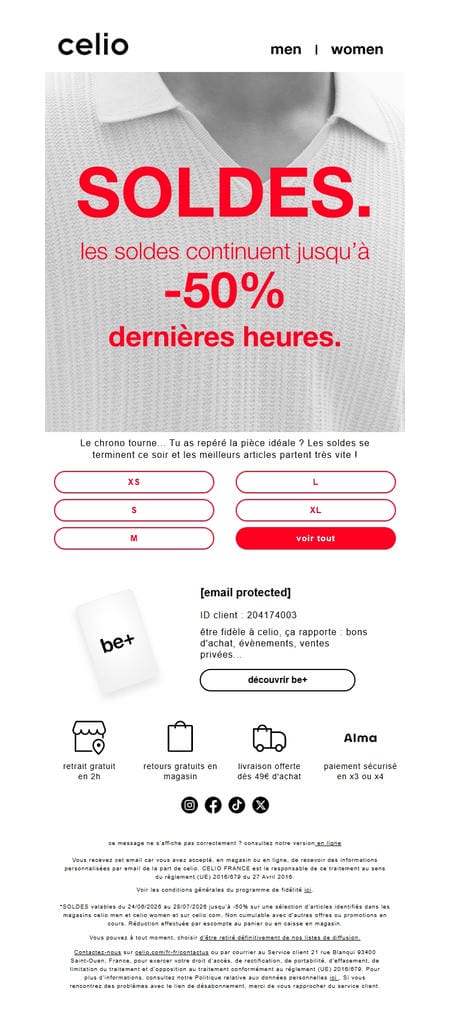Open celio's X profile
Image resolution: width=450 pixels, height=1025 pixels.
tap(260, 805)
